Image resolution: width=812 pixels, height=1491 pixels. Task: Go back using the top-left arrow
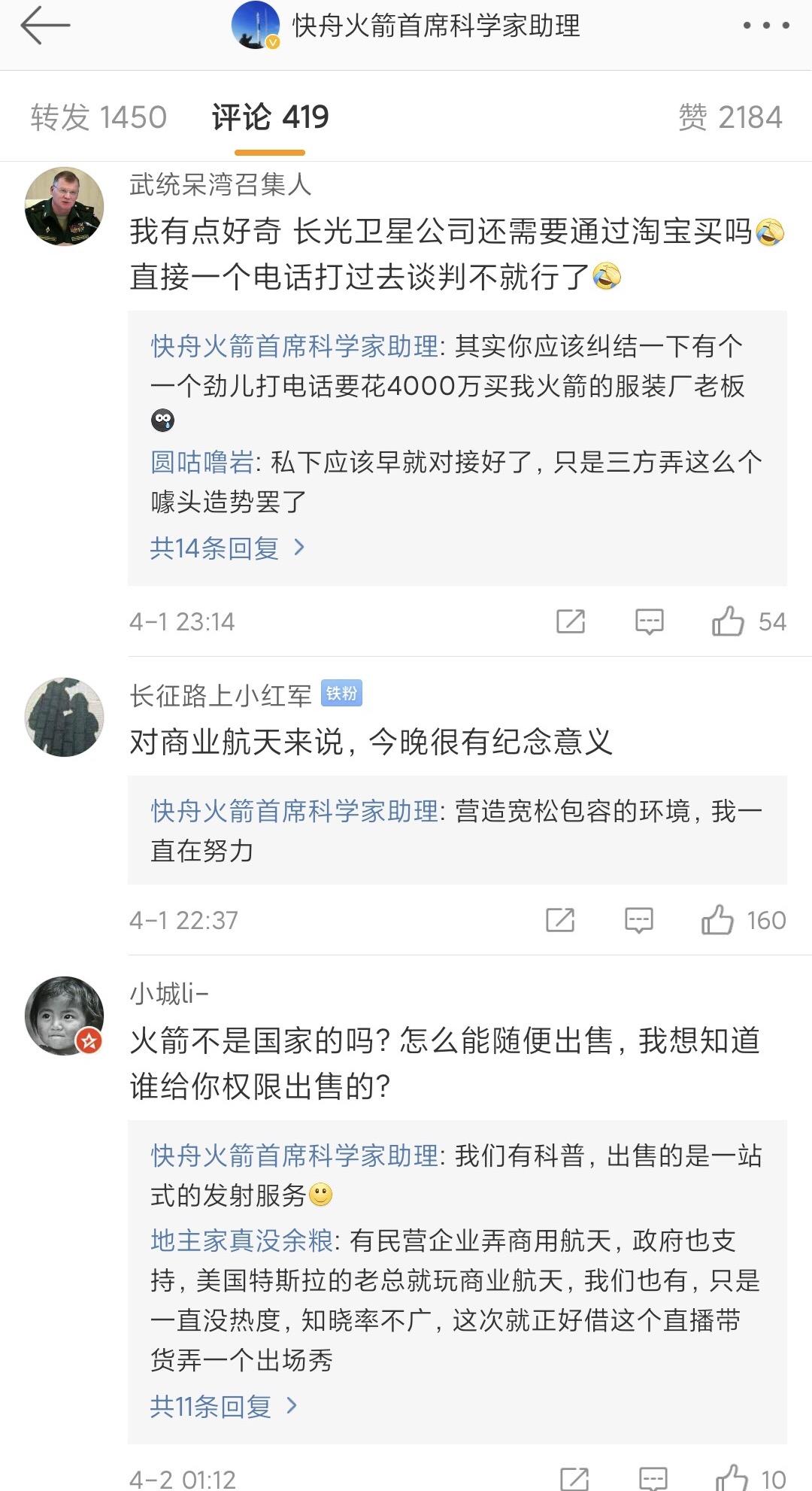[x=45, y=26]
